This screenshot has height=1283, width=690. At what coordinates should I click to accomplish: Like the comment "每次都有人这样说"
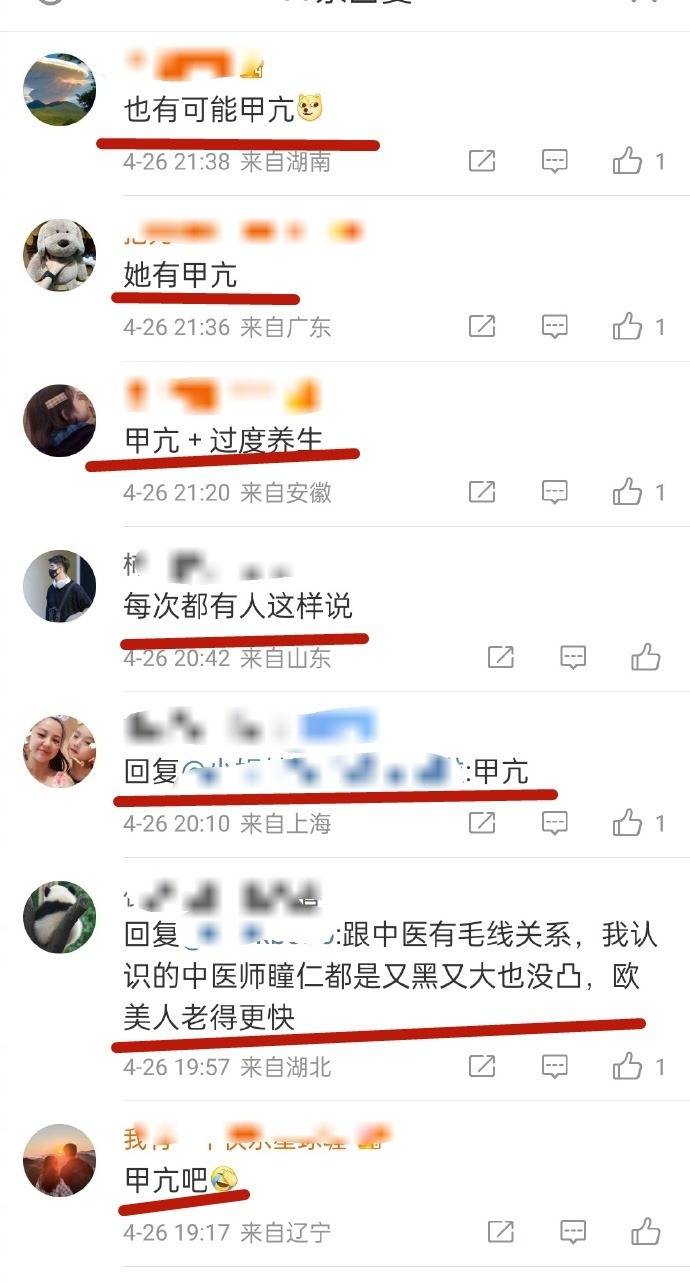pos(646,657)
